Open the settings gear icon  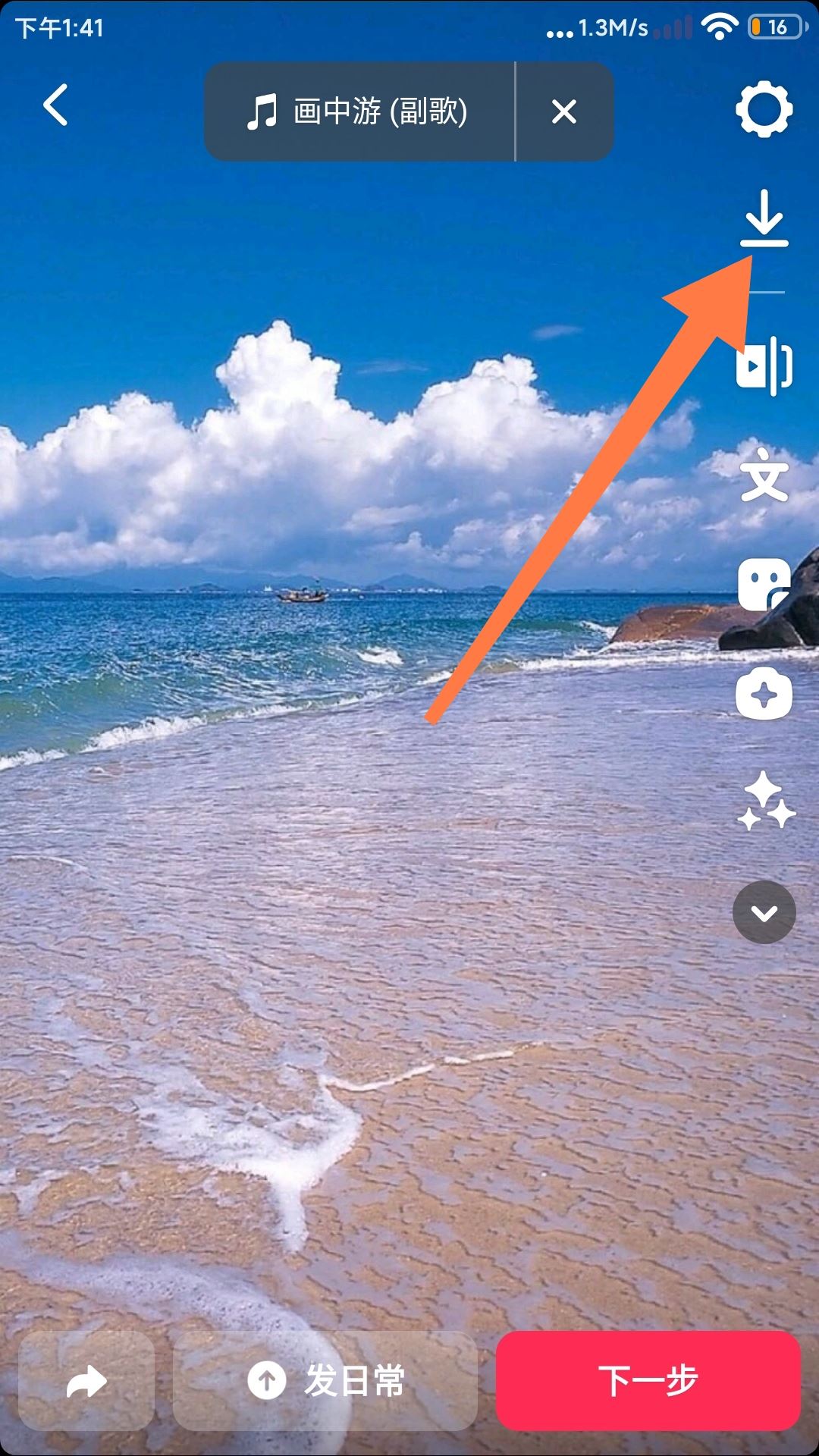764,110
